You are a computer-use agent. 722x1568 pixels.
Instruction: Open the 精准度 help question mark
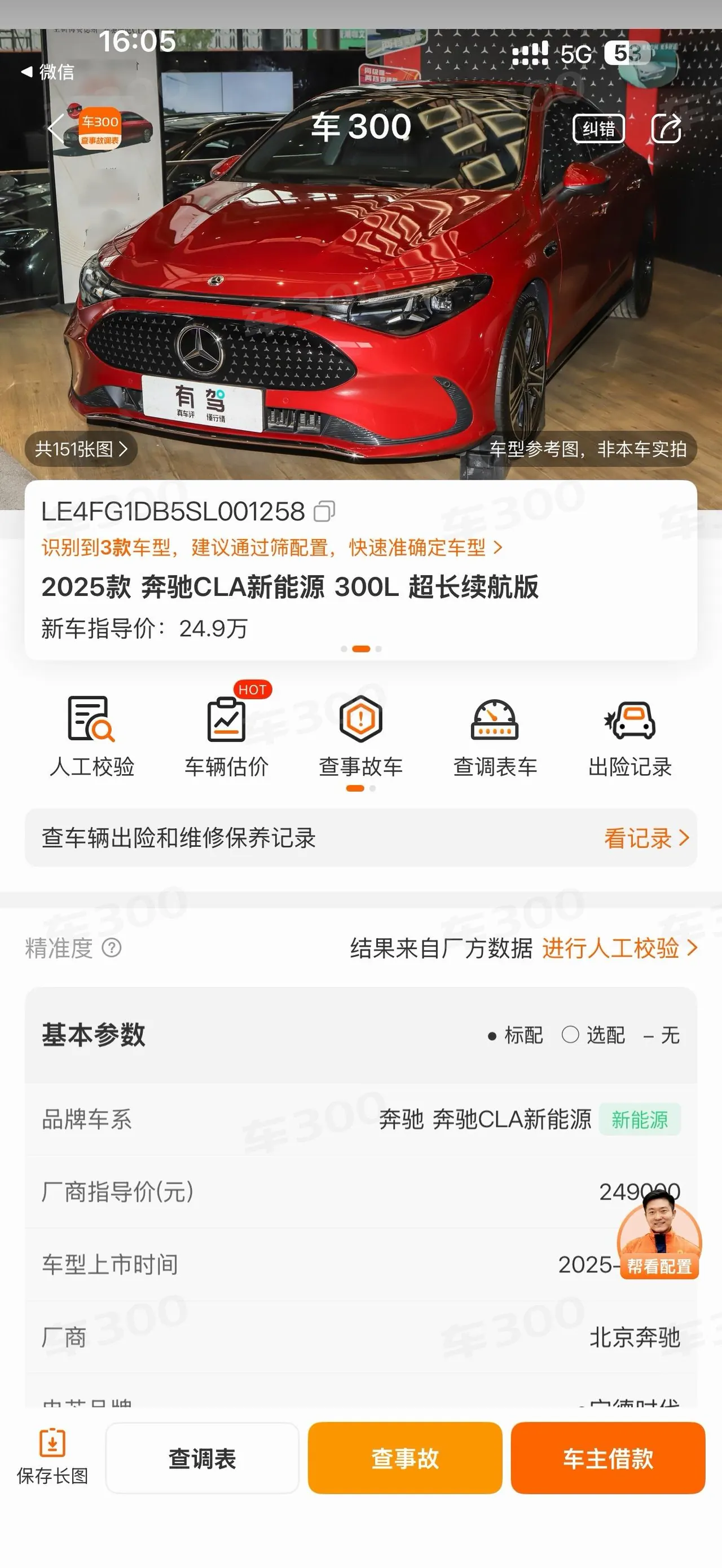(x=112, y=947)
